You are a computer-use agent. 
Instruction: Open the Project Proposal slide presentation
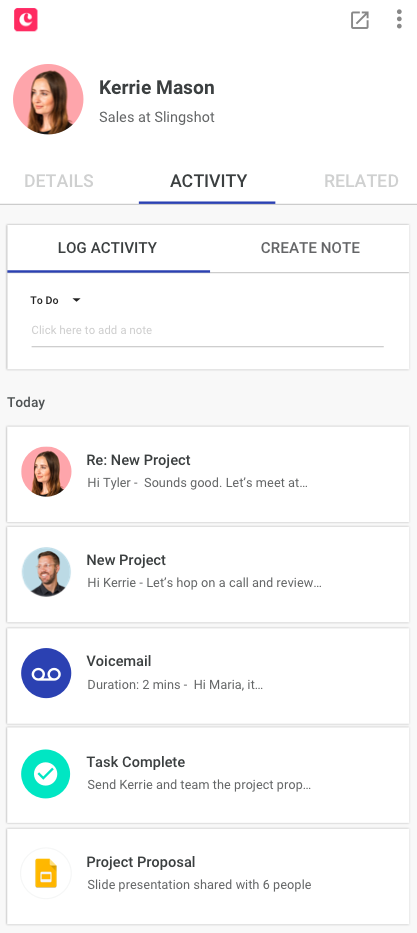pyautogui.click(x=208, y=875)
